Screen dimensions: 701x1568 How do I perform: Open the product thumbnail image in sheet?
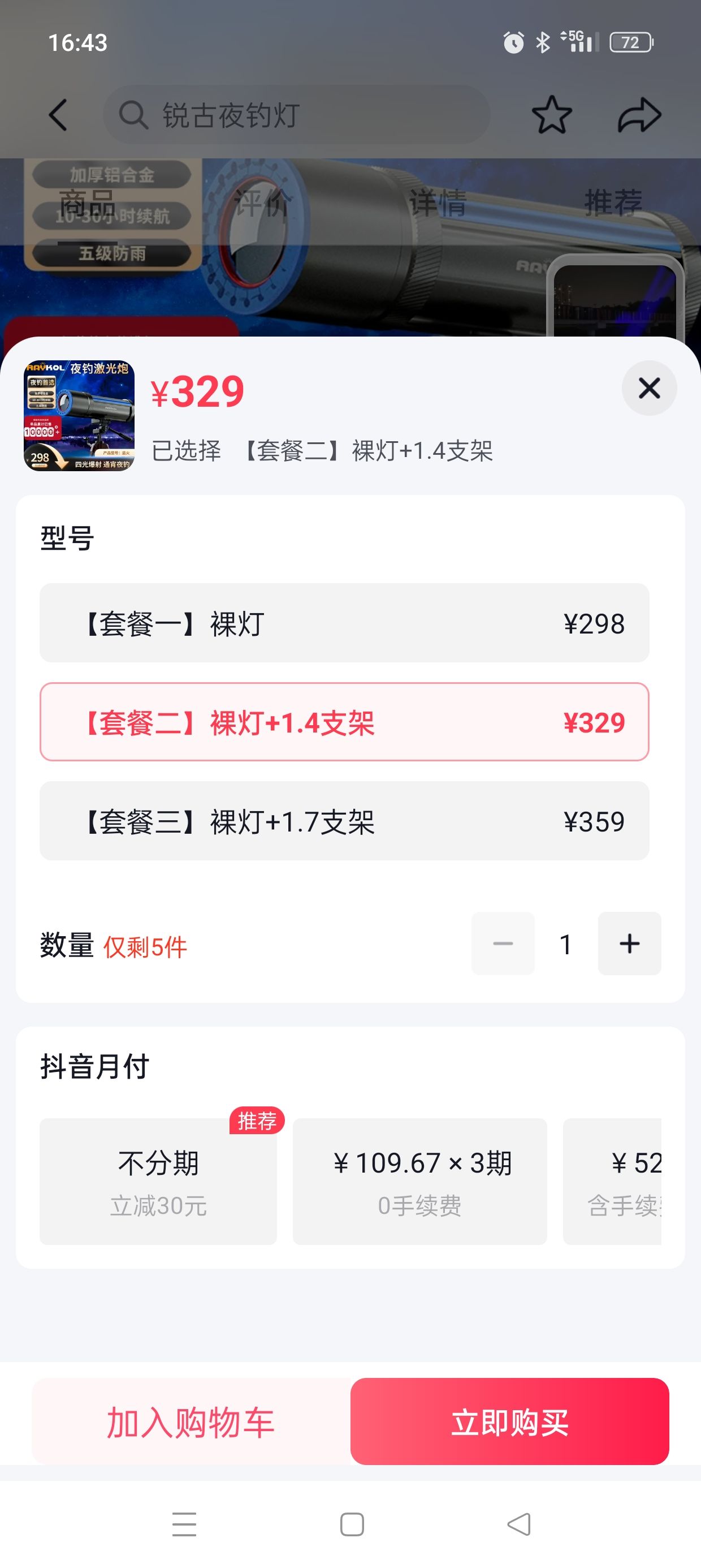coord(79,416)
